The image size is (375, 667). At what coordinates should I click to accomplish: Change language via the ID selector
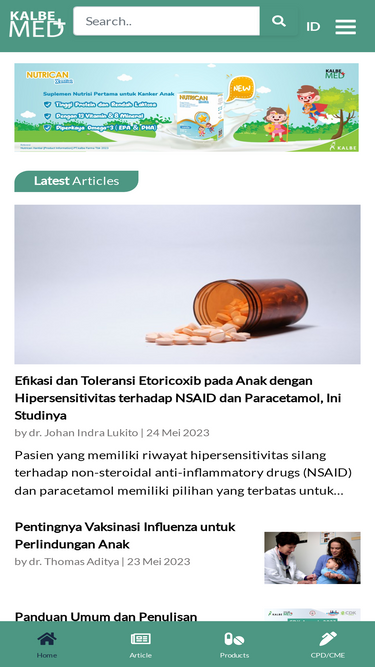[313, 26]
